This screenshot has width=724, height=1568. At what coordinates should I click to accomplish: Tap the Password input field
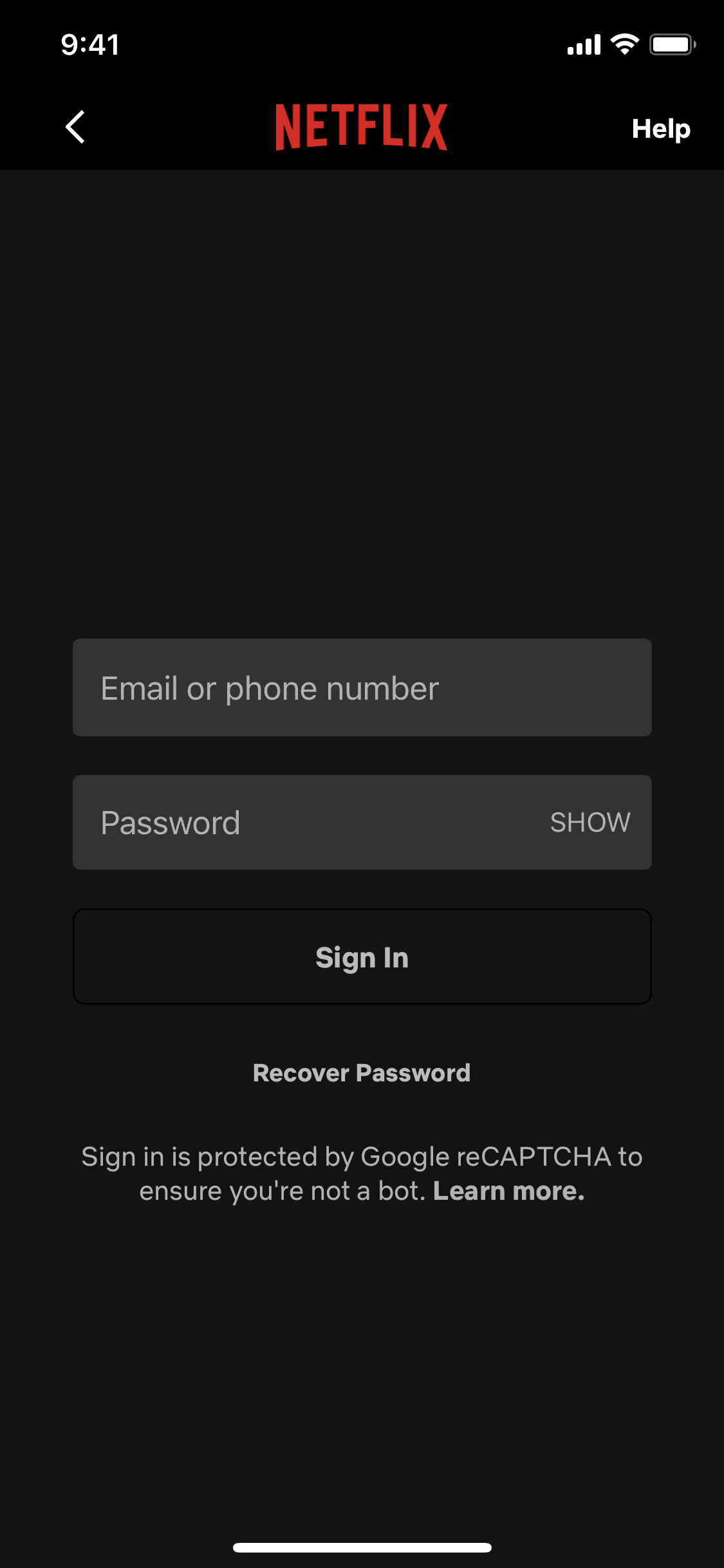point(290,823)
